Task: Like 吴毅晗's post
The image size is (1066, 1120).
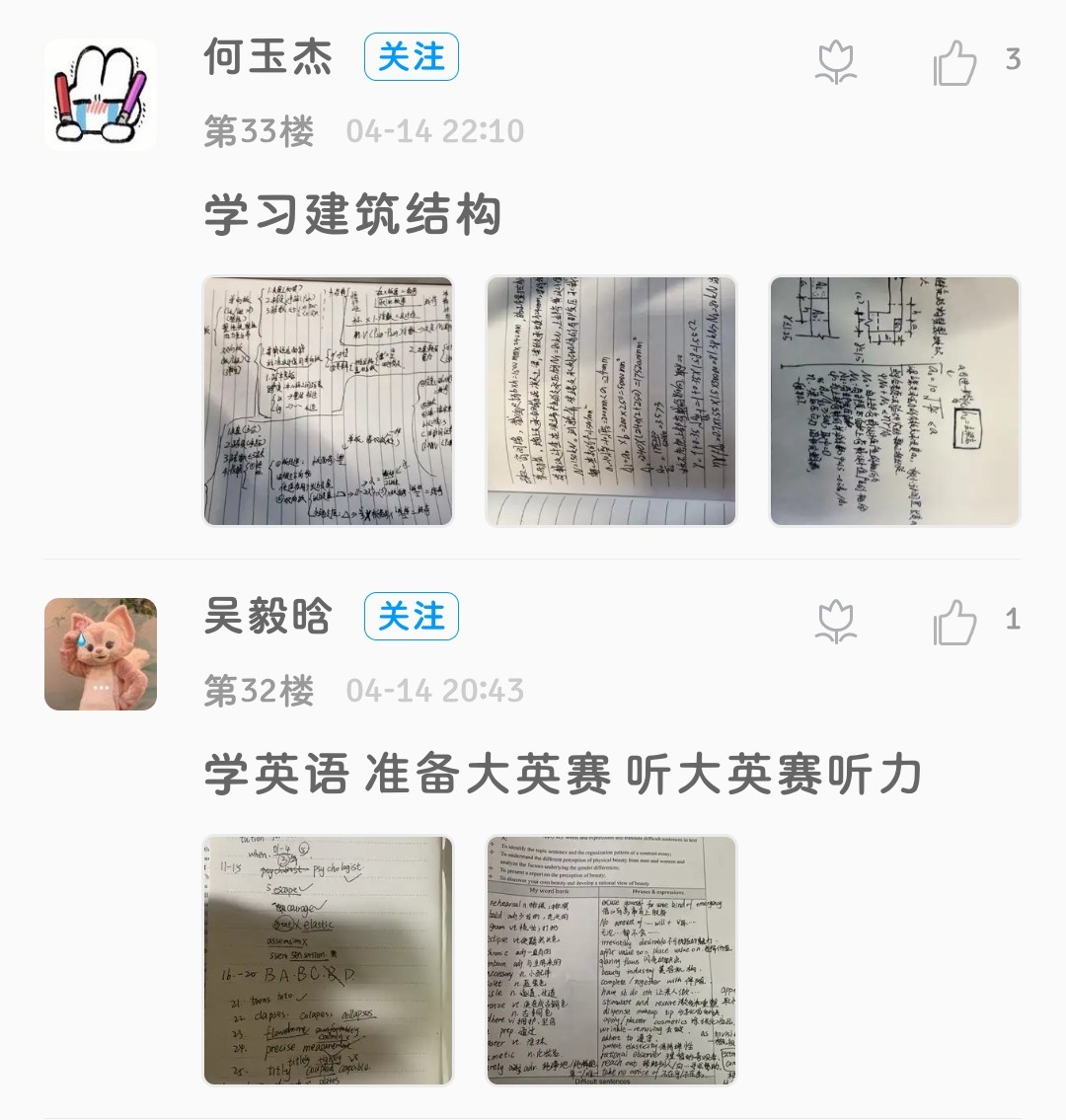Action: (954, 622)
